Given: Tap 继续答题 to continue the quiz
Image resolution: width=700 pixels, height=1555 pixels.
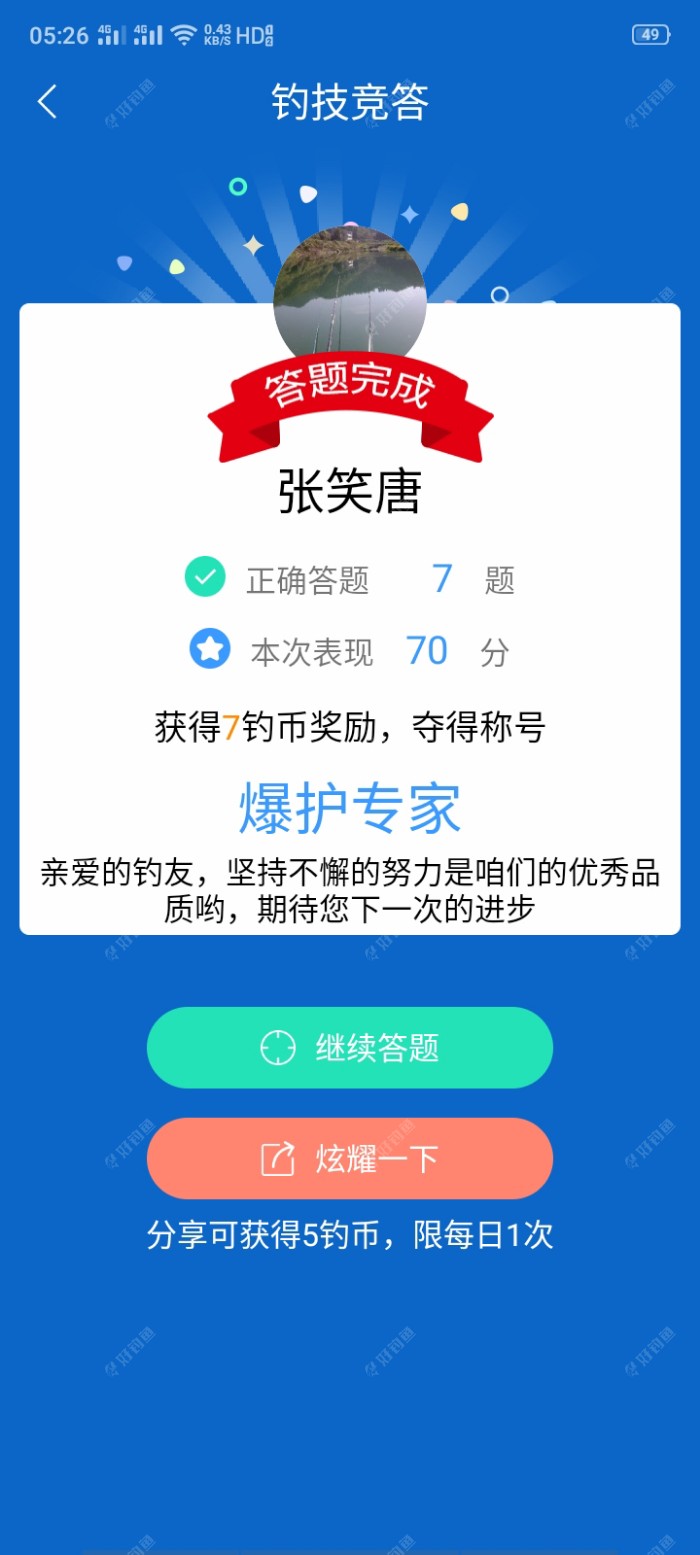Looking at the screenshot, I should (350, 1047).
